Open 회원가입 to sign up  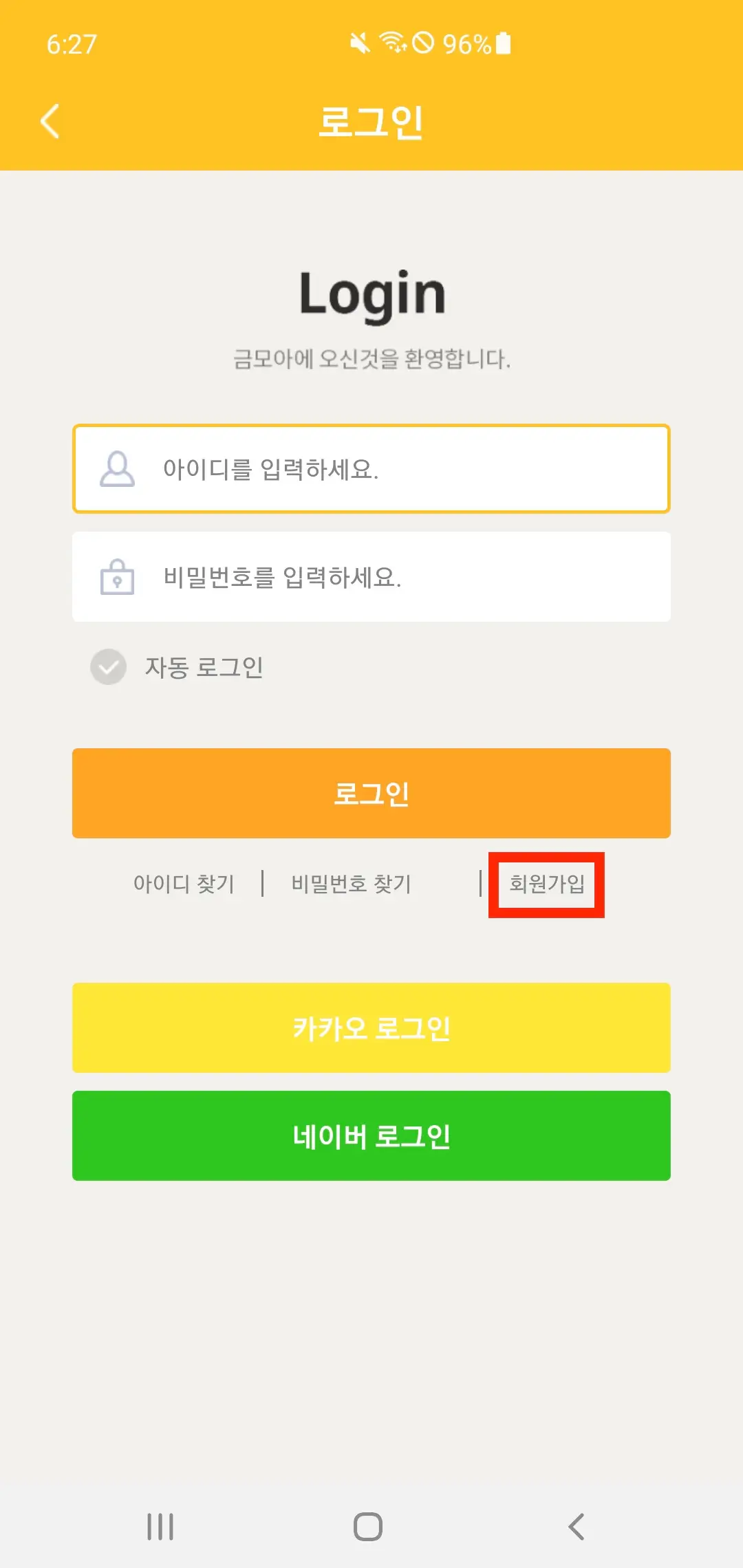tap(548, 885)
